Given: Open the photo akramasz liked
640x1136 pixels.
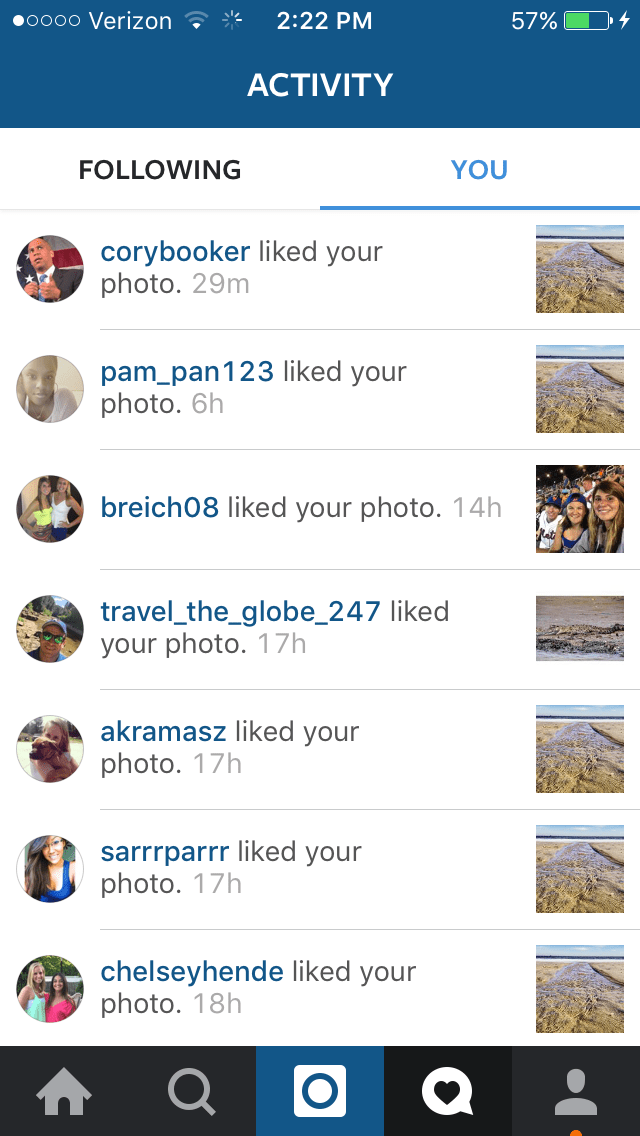Looking at the screenshot, I should 580,749.
